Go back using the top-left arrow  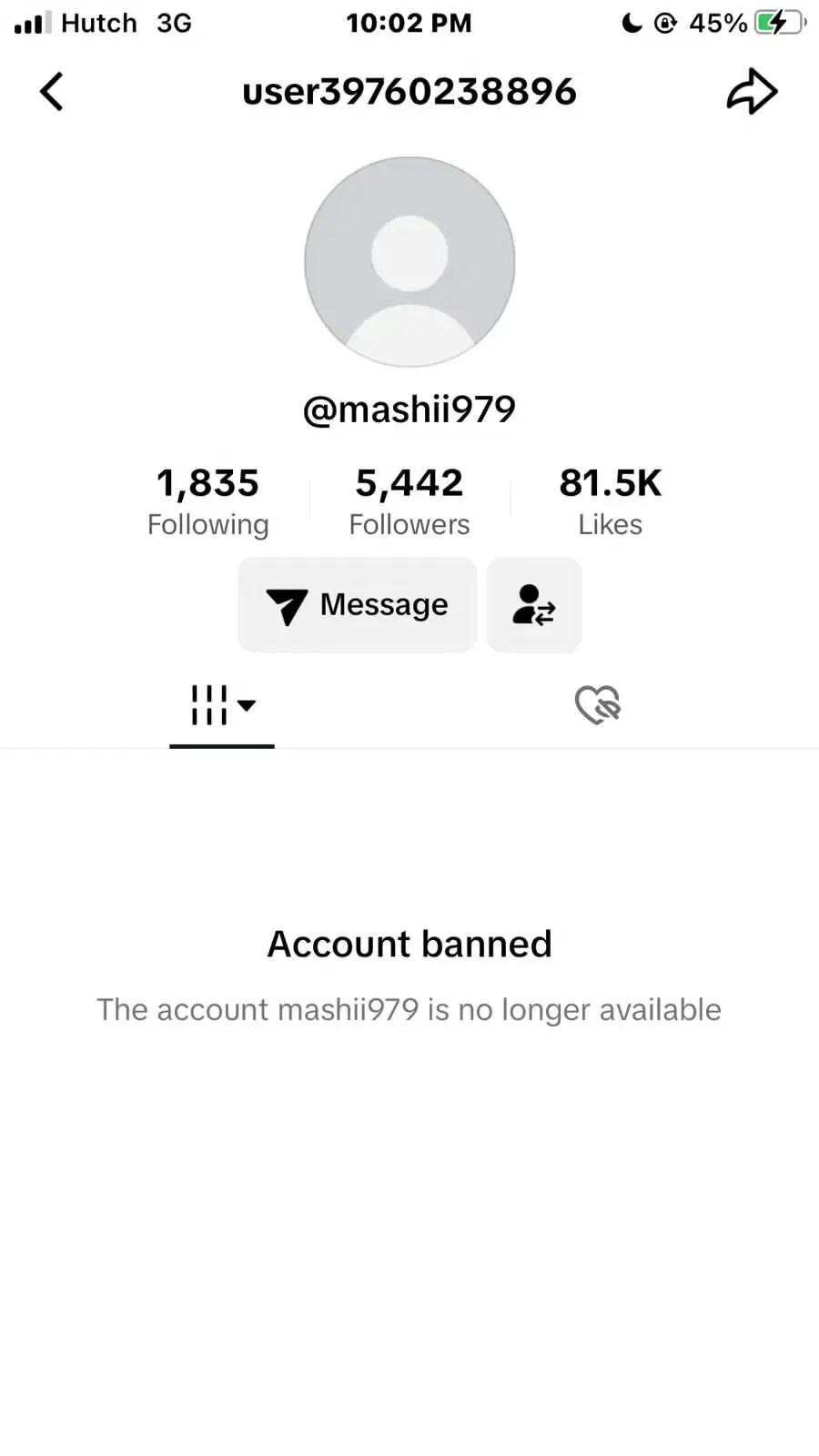[52, 92]
